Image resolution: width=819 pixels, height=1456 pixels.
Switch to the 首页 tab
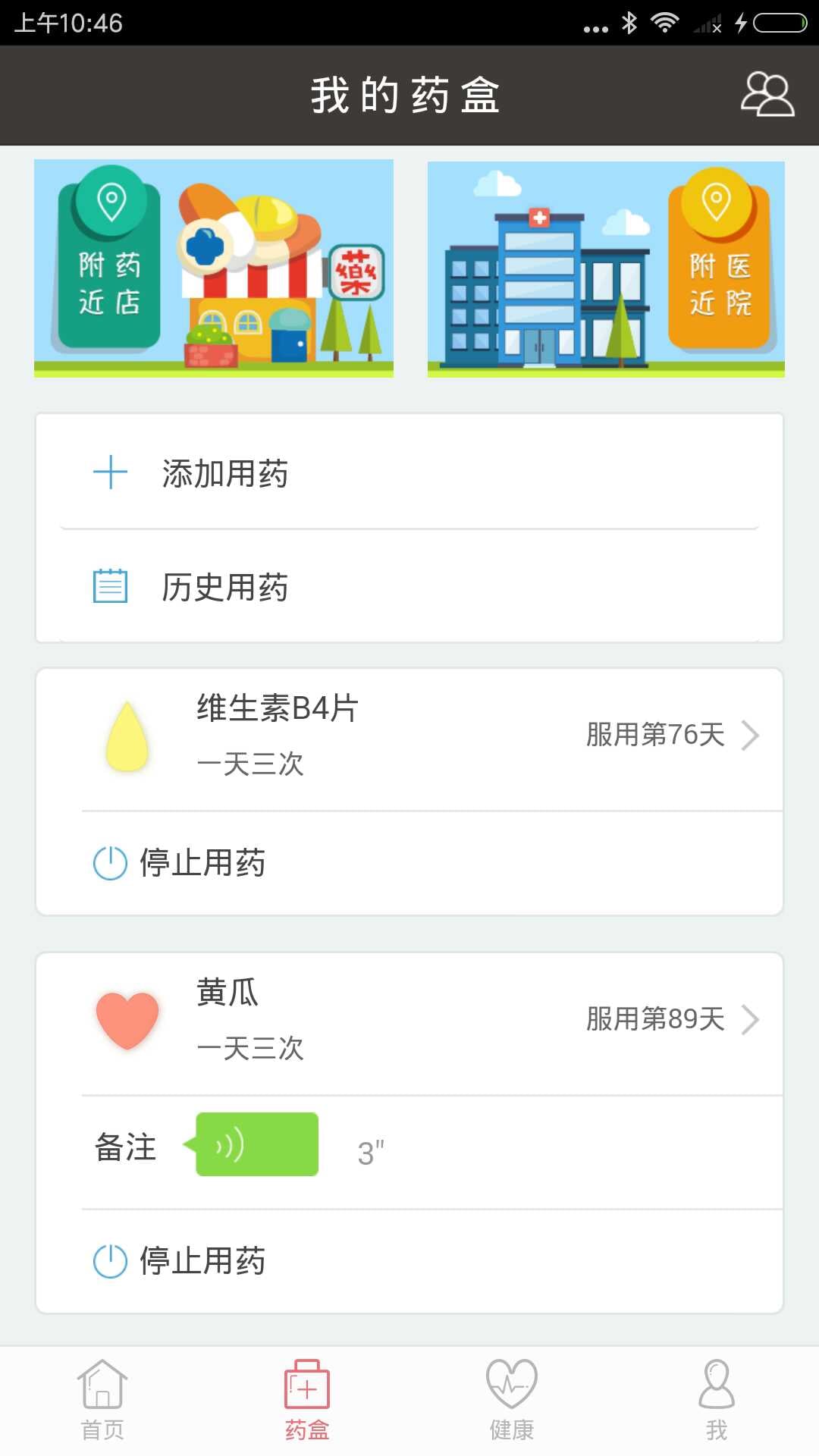(x=102, y=1400)
